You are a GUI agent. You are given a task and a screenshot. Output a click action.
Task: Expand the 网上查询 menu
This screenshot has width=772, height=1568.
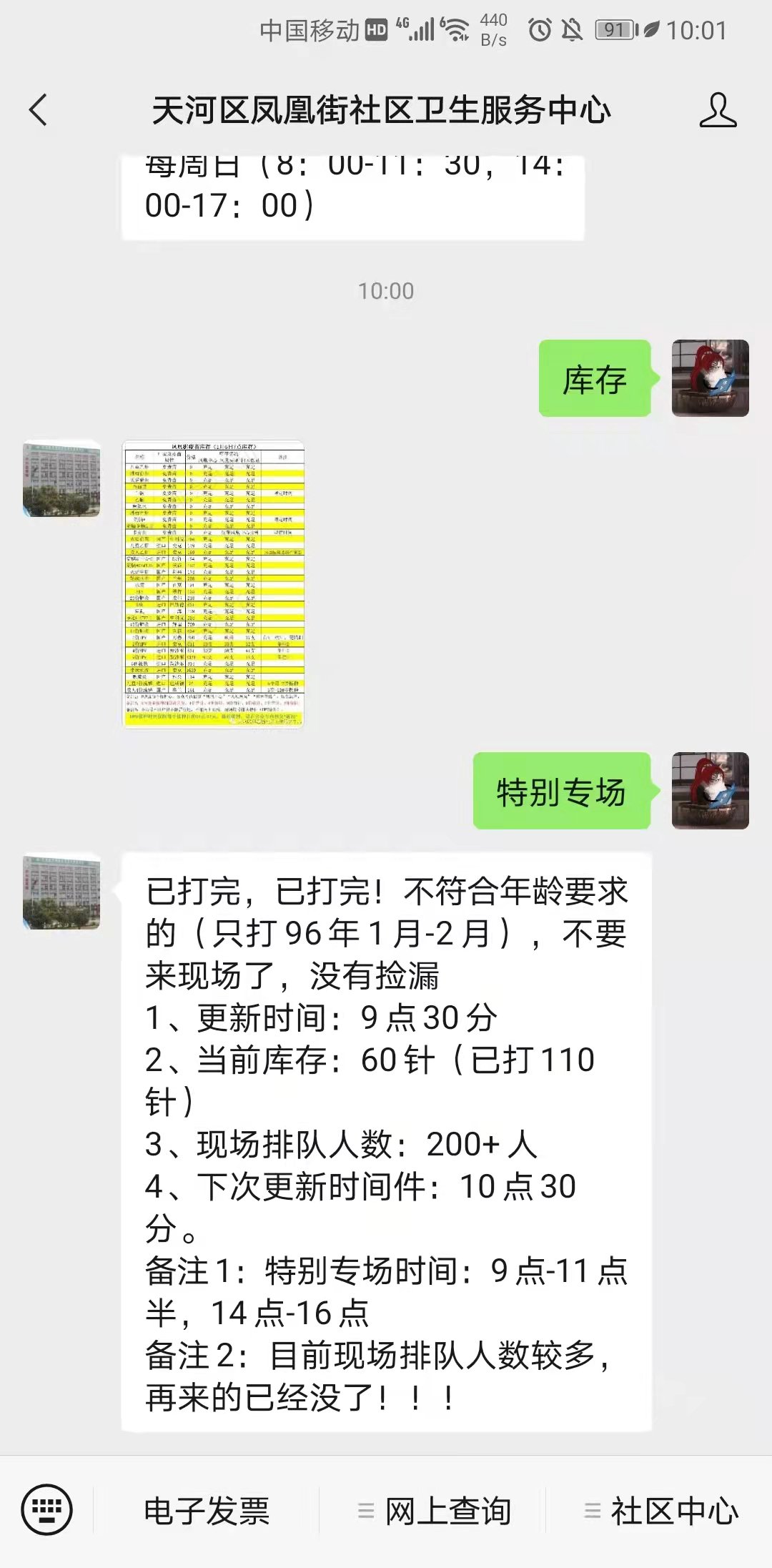(434, 1511)
